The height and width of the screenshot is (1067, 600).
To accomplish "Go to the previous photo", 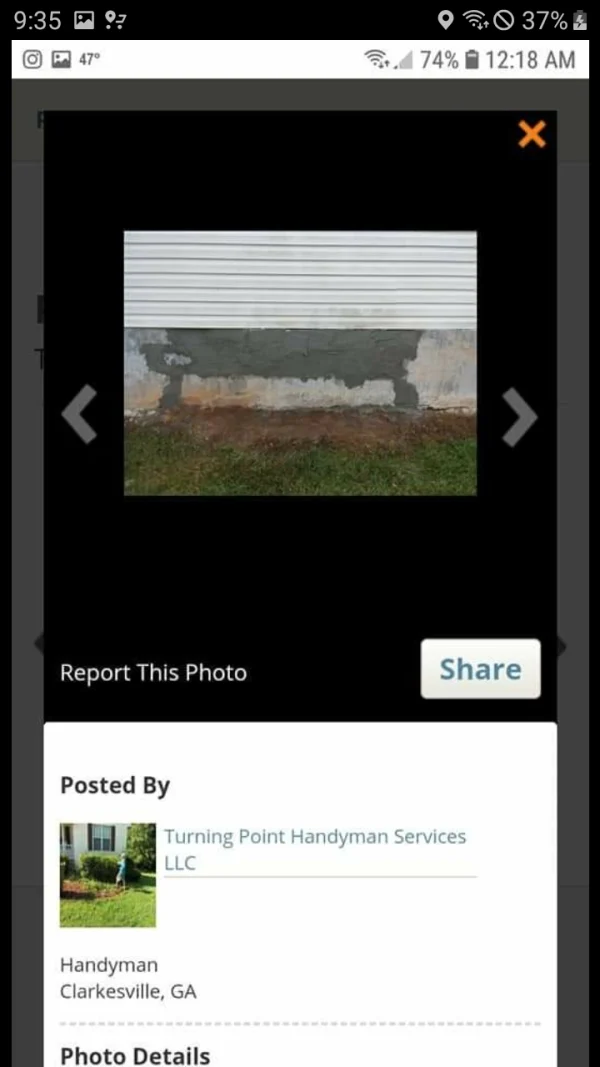I will (x=80, y=415).
